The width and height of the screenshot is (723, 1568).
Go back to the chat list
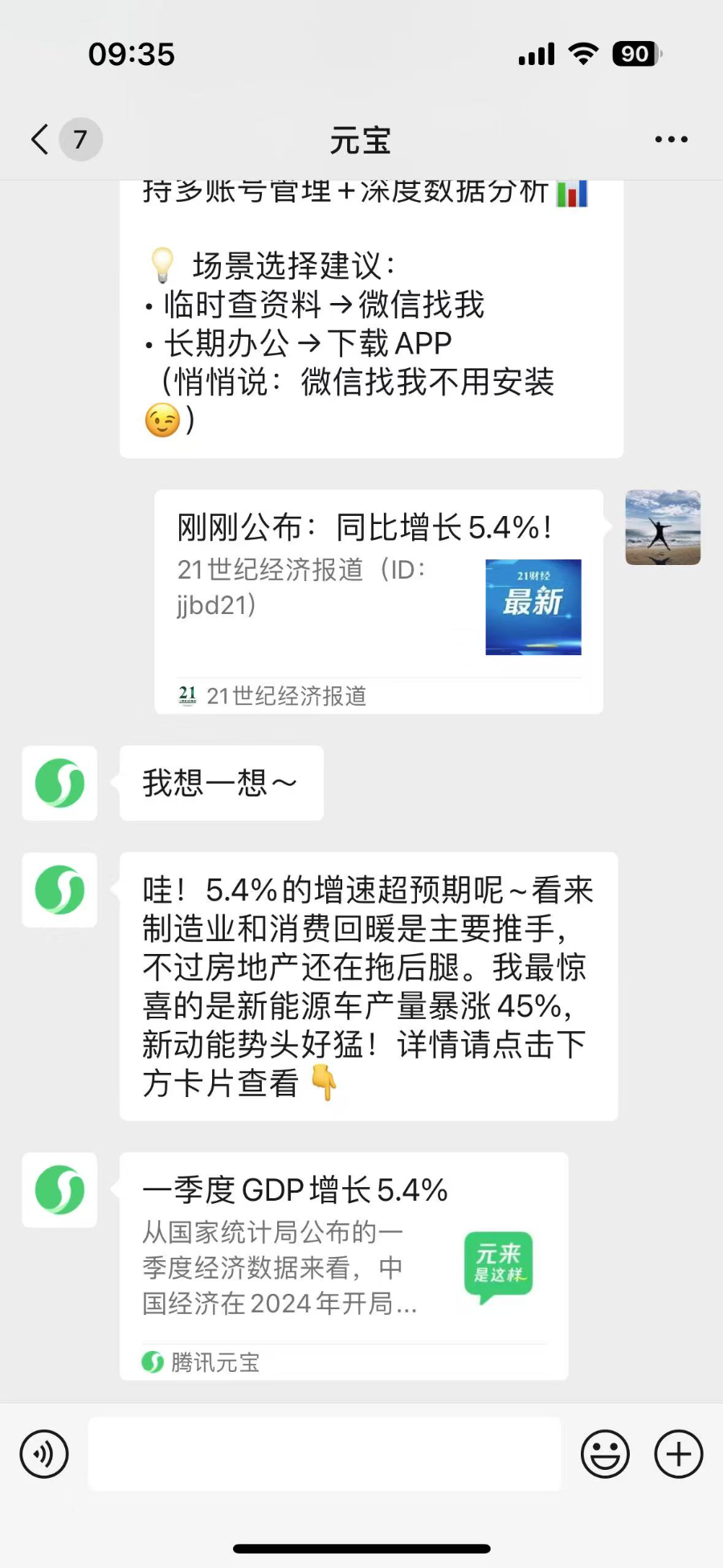click(x=42, y=139)
